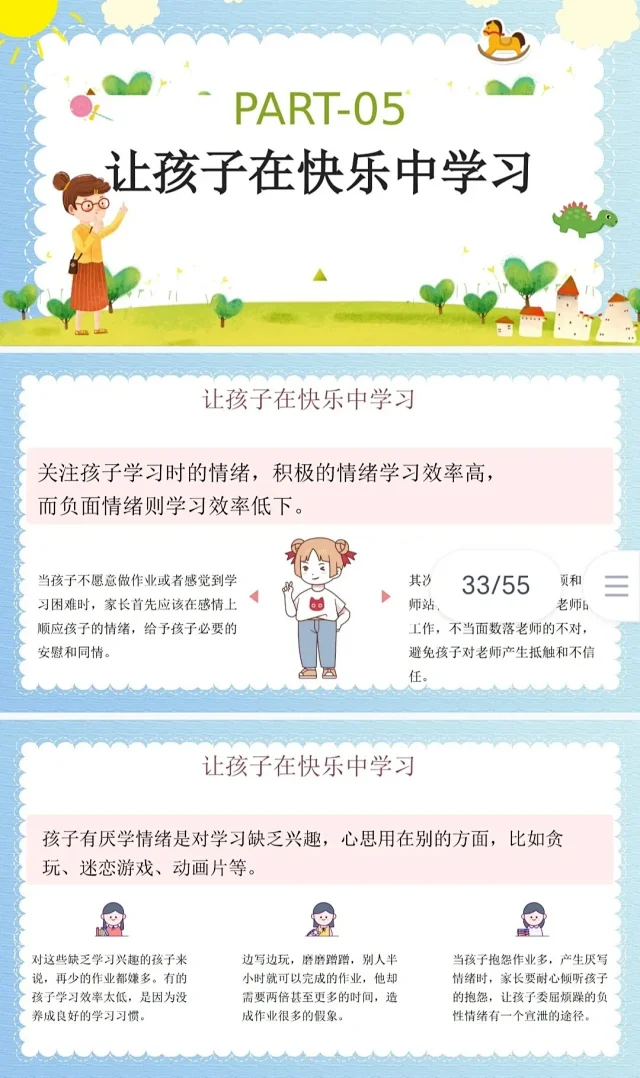Open the document outline menu button
Viewport: 640px width, 1078px height.
coord(616,586)
